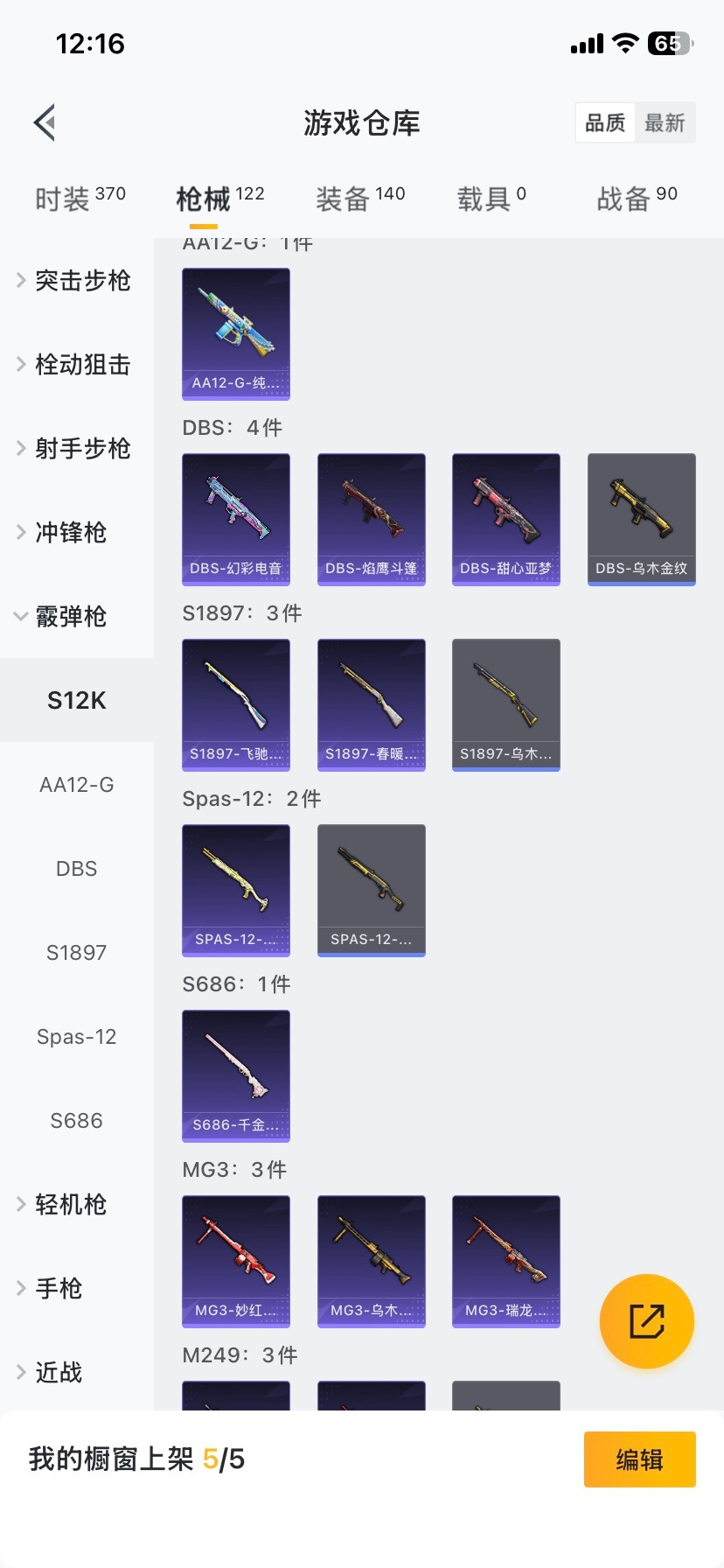This screenshot has width=724, height=1568.
Task: Open the 载具 tab
Action: click(491, 199)
